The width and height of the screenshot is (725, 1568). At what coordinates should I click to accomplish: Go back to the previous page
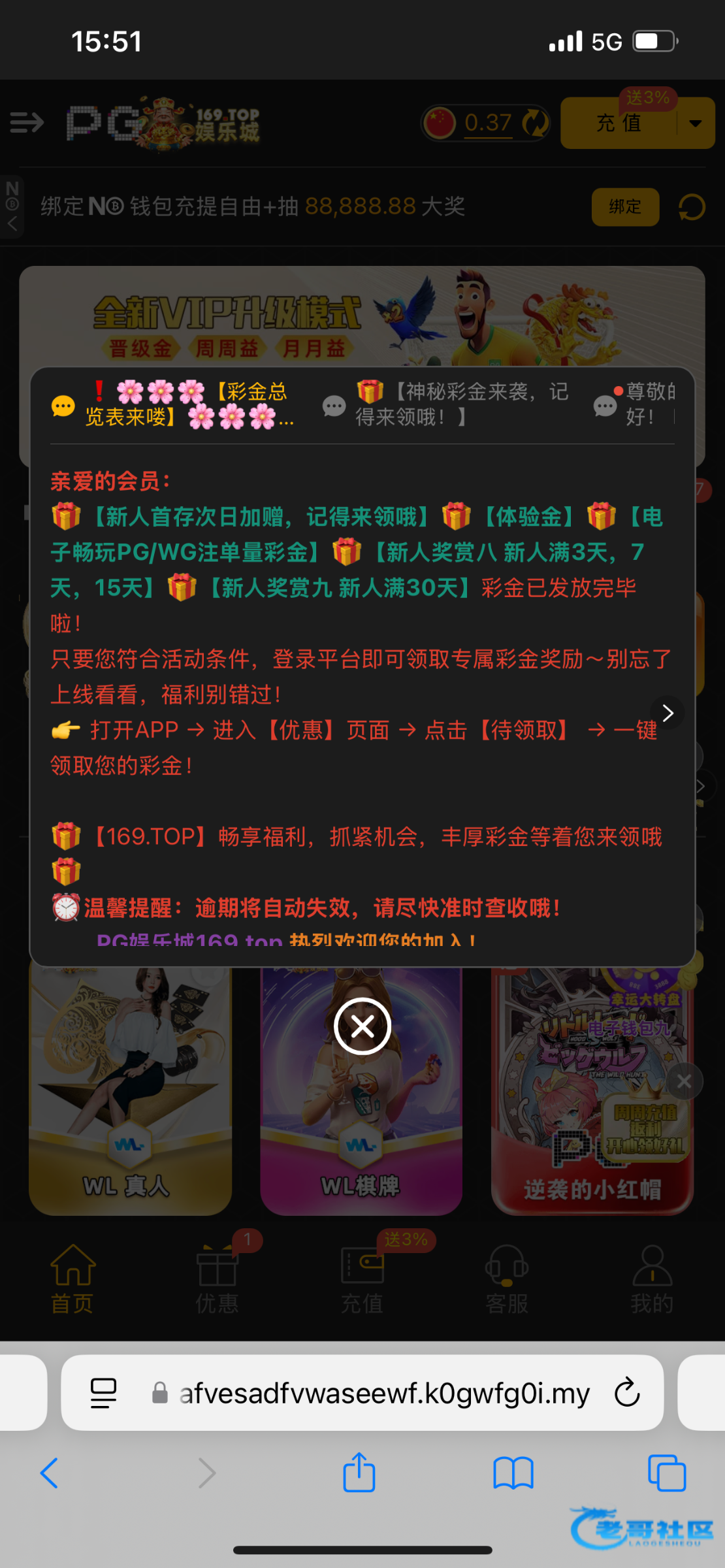(50, 1473)
